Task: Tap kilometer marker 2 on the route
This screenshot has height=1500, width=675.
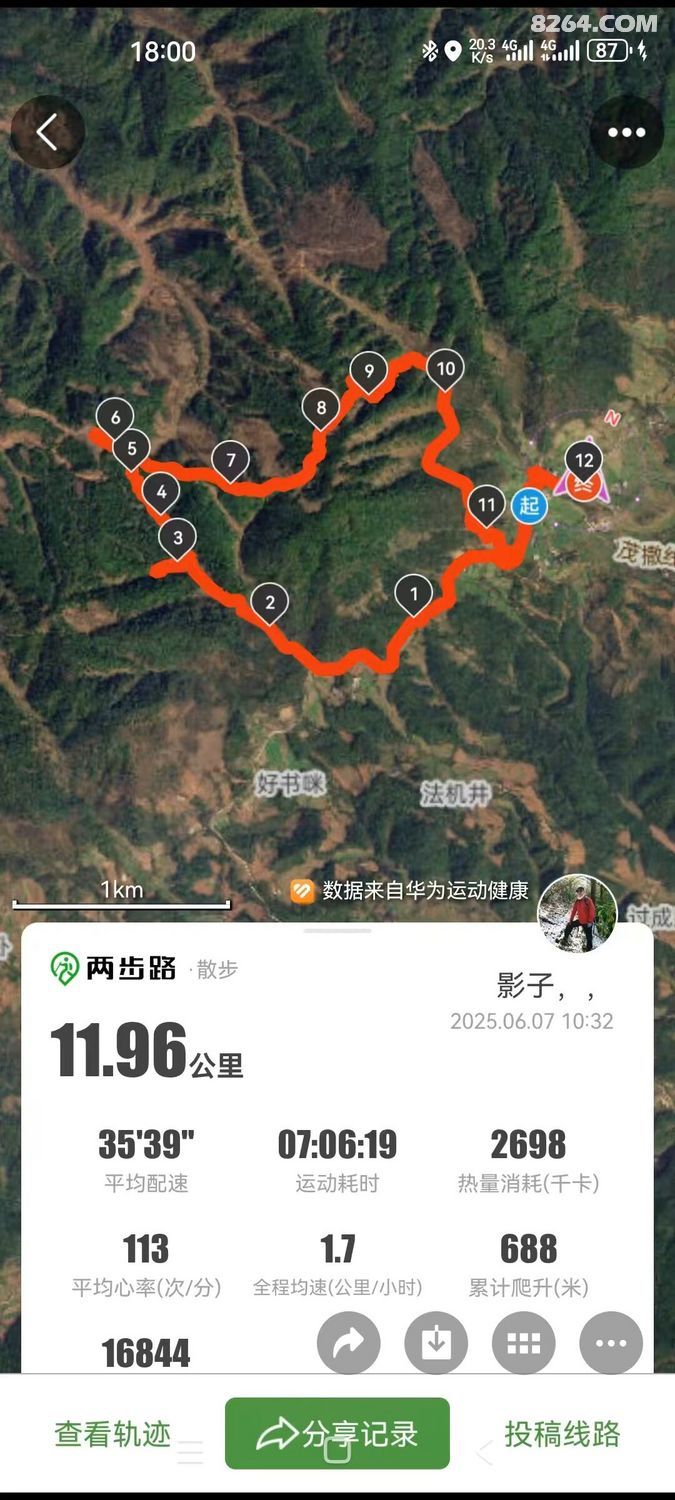Action: coord(269,602)
